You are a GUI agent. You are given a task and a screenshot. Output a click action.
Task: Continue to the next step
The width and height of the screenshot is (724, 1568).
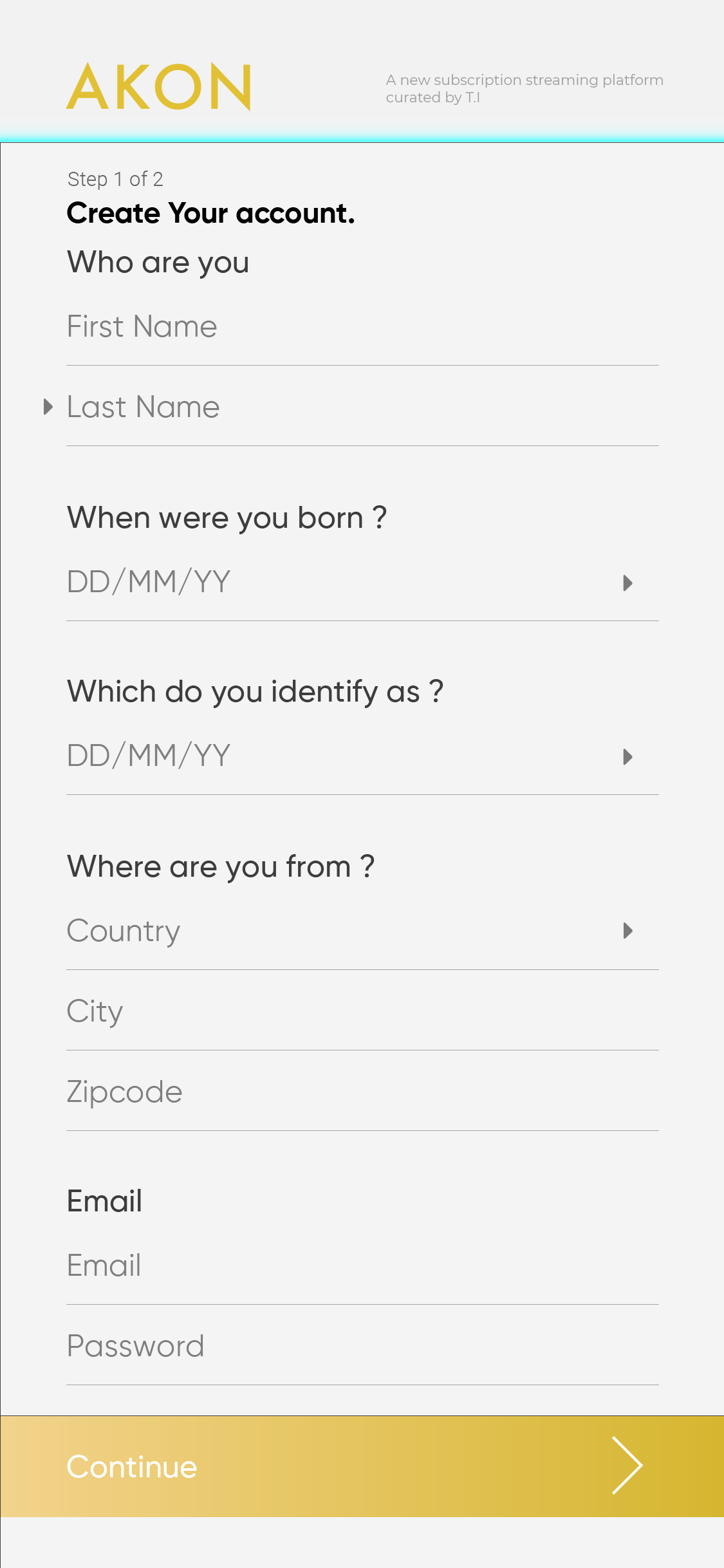(362, 1466)
